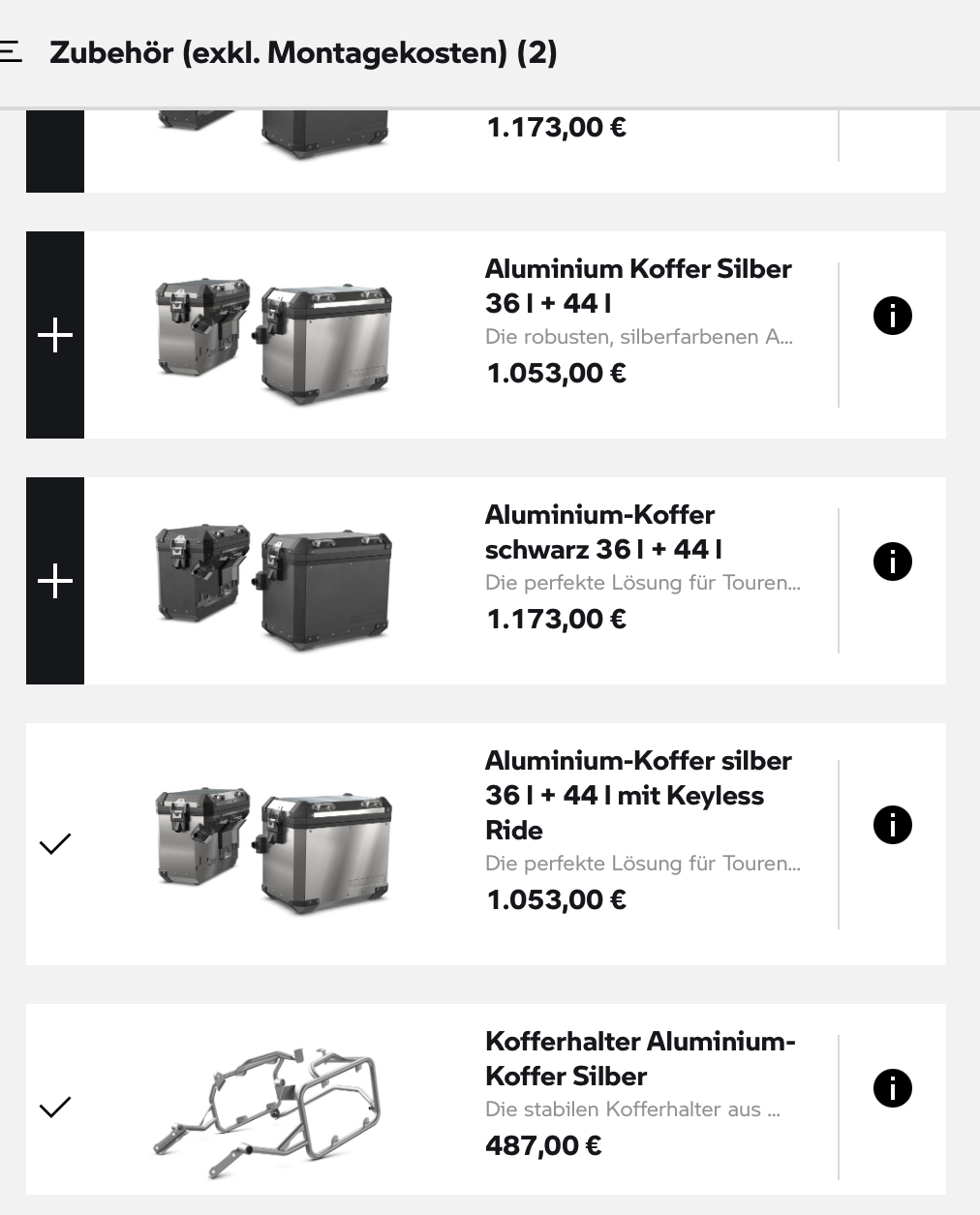The height and width of the screenshot is (1215, 980).
Task: Show info for Kofferhalter Aluminium-Koffer Silber
Action: (x=892, y=1088)
